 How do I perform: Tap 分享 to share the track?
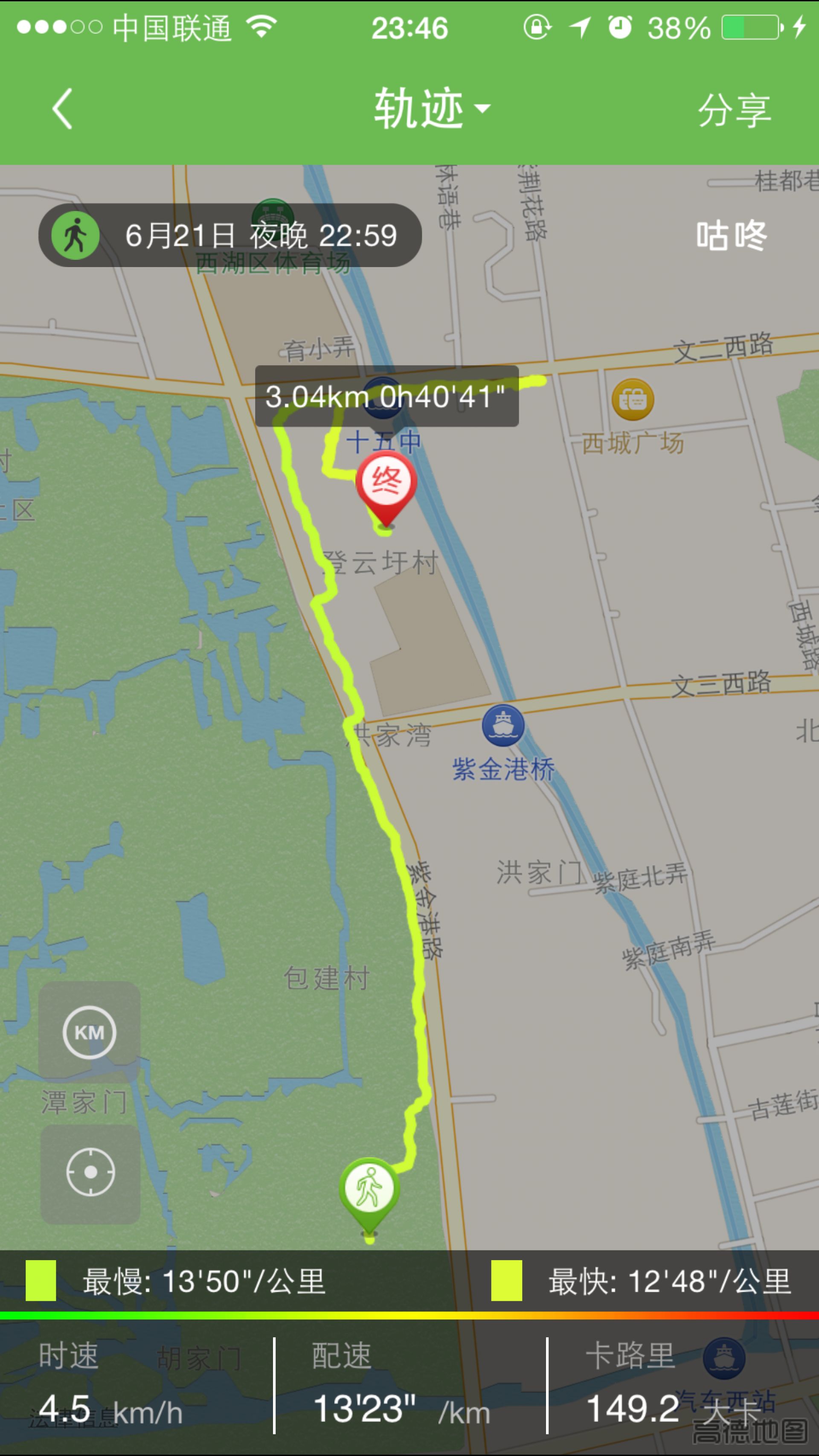click(x=734, y=110)
